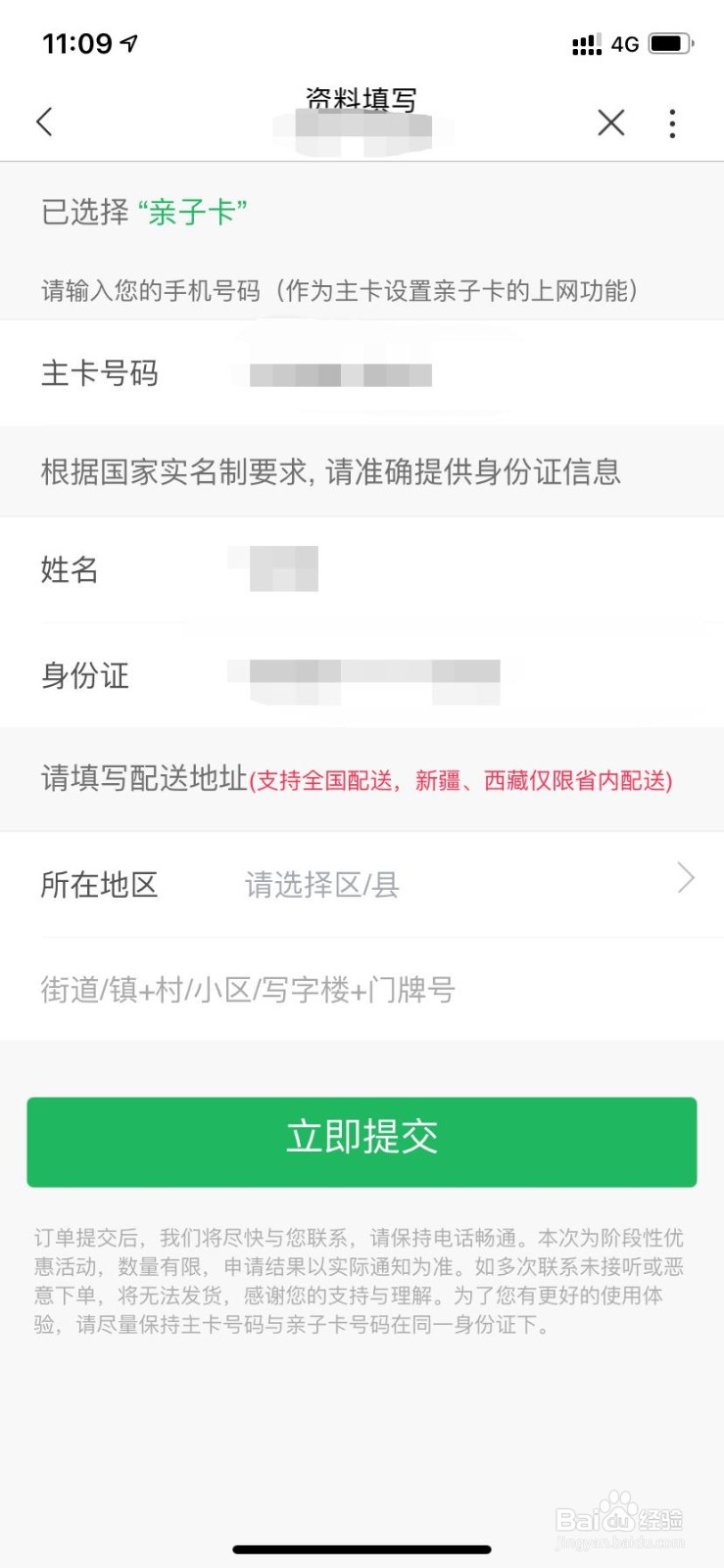This screenshot has height=1568, width=724.
Task: Tap the back arrow to return
Action: pos(44,122)
